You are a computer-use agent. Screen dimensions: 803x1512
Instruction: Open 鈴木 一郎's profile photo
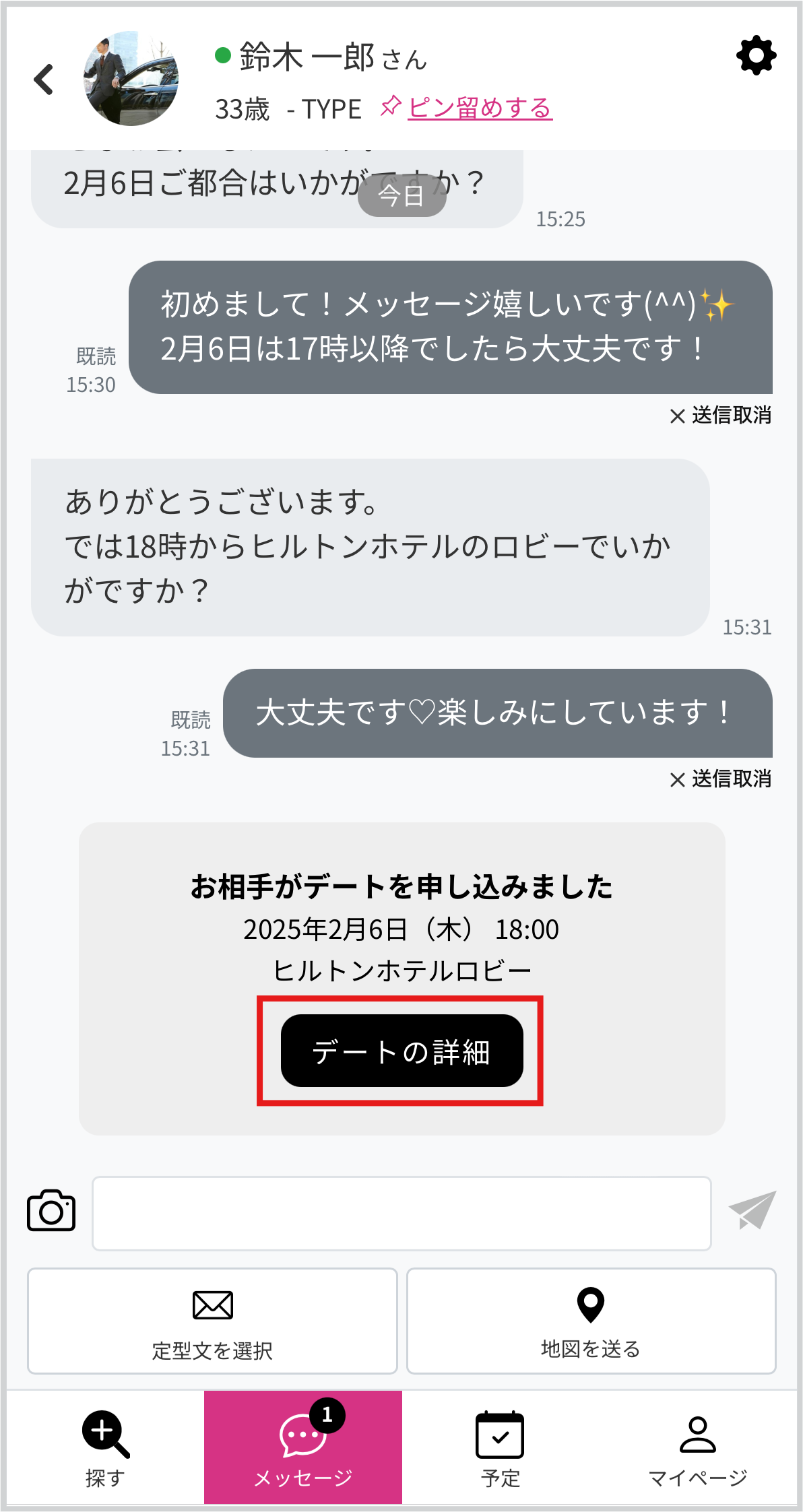click(131, 78)
